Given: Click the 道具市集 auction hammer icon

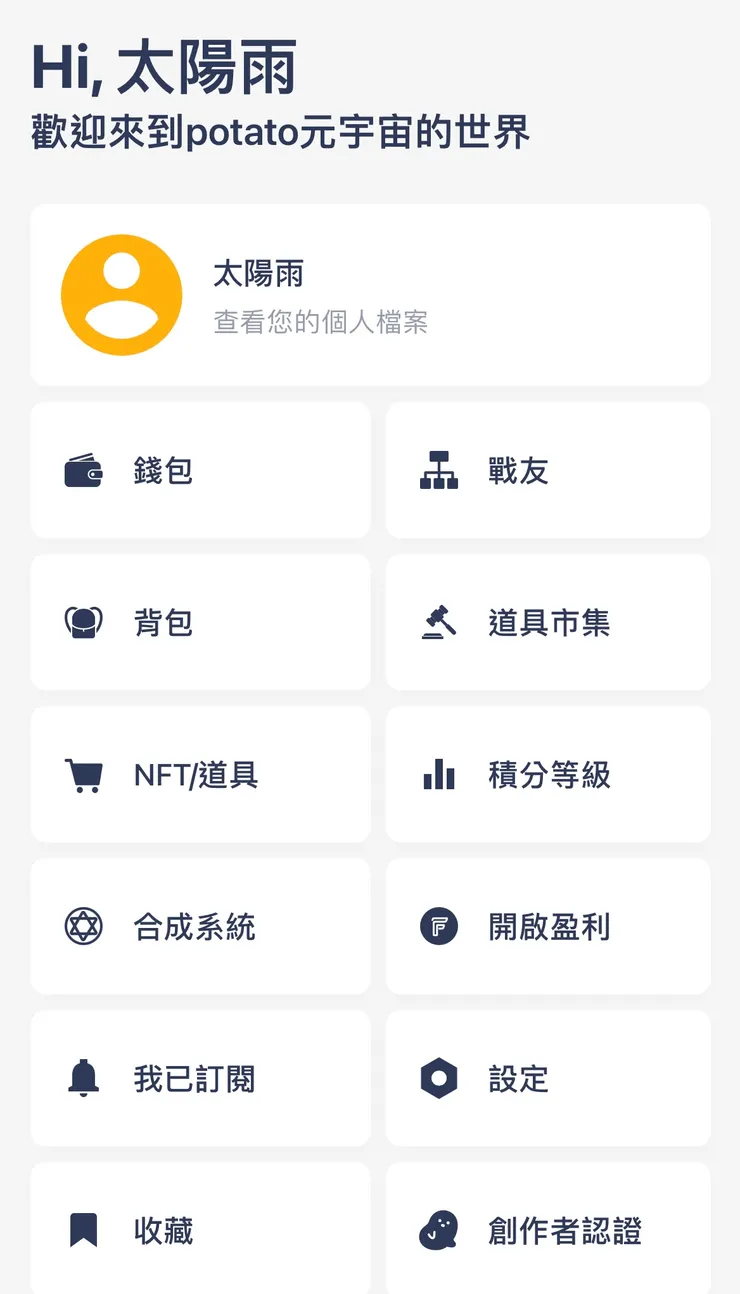Looking at the screenshot, I should [x=438, y=622].
